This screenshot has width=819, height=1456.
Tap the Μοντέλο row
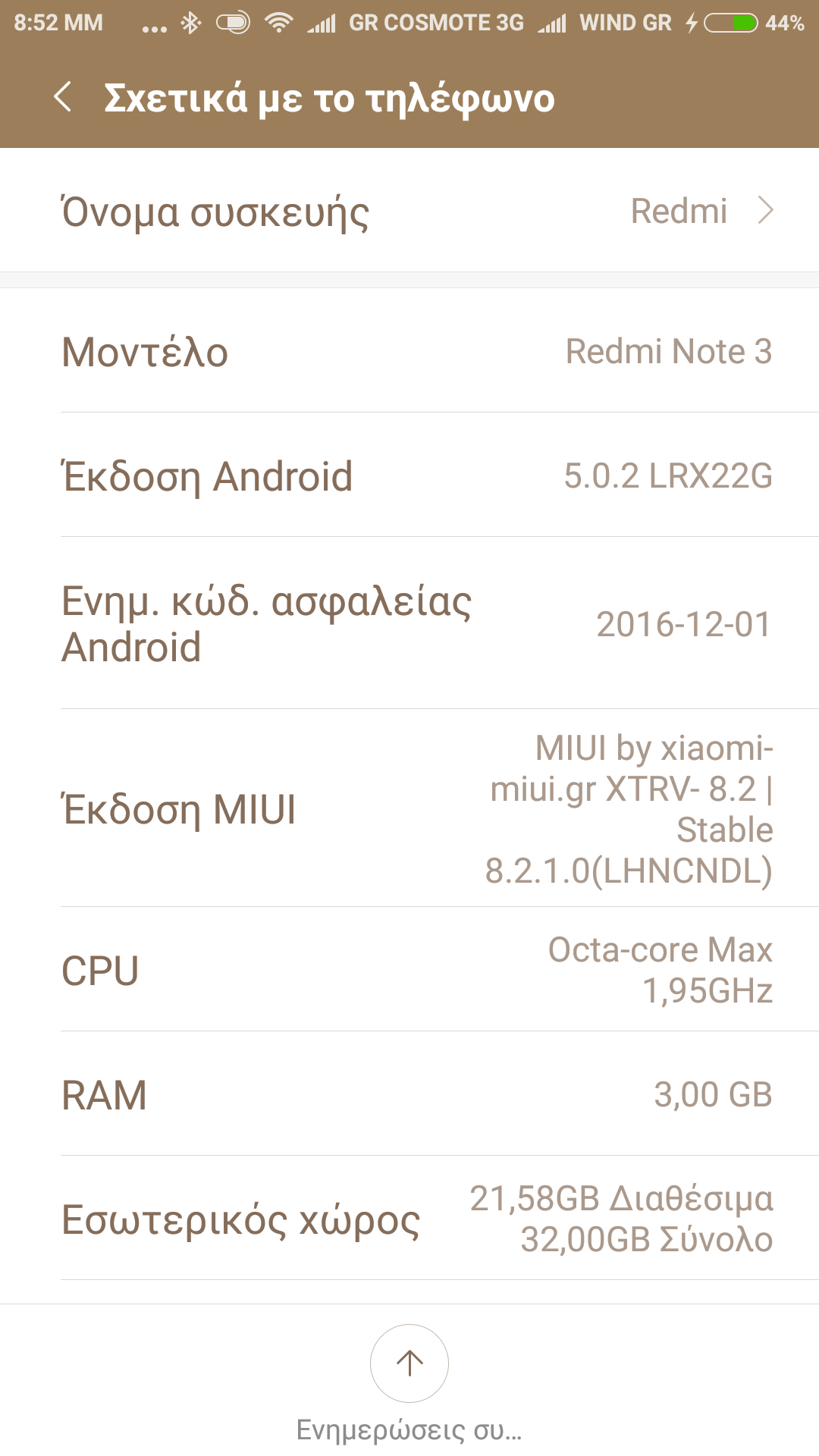[409, 351]
